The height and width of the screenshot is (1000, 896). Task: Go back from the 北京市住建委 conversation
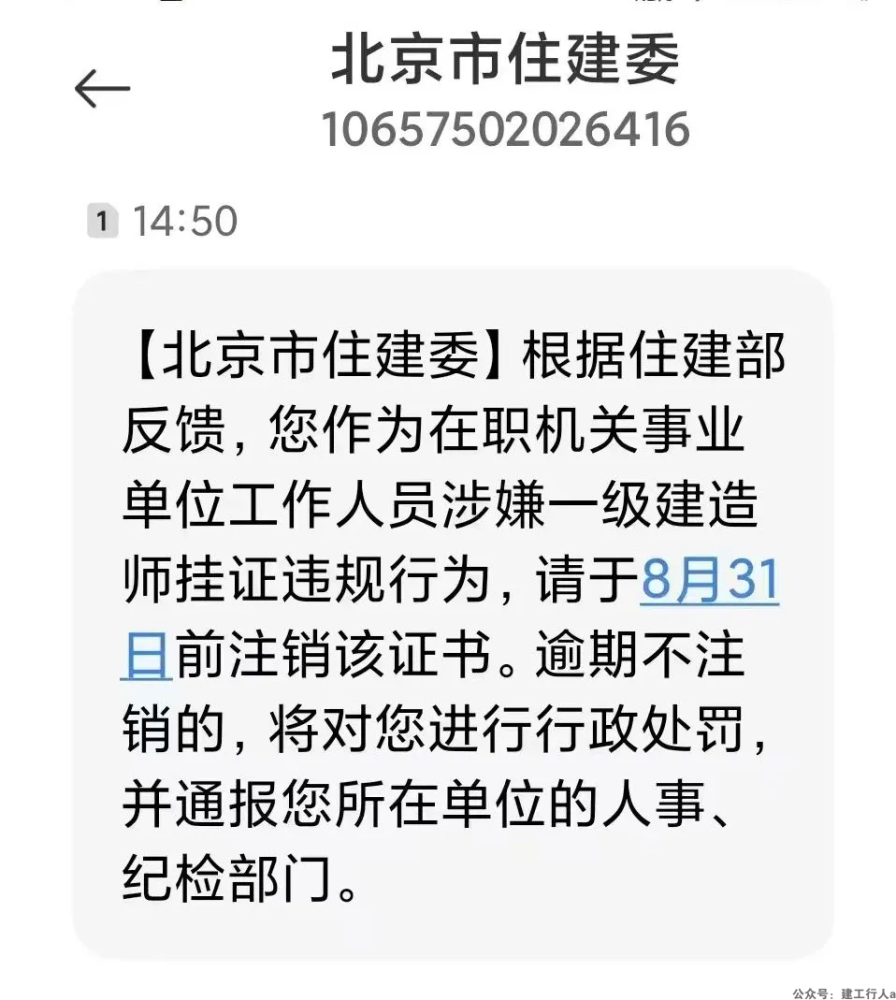pos(103,90)
